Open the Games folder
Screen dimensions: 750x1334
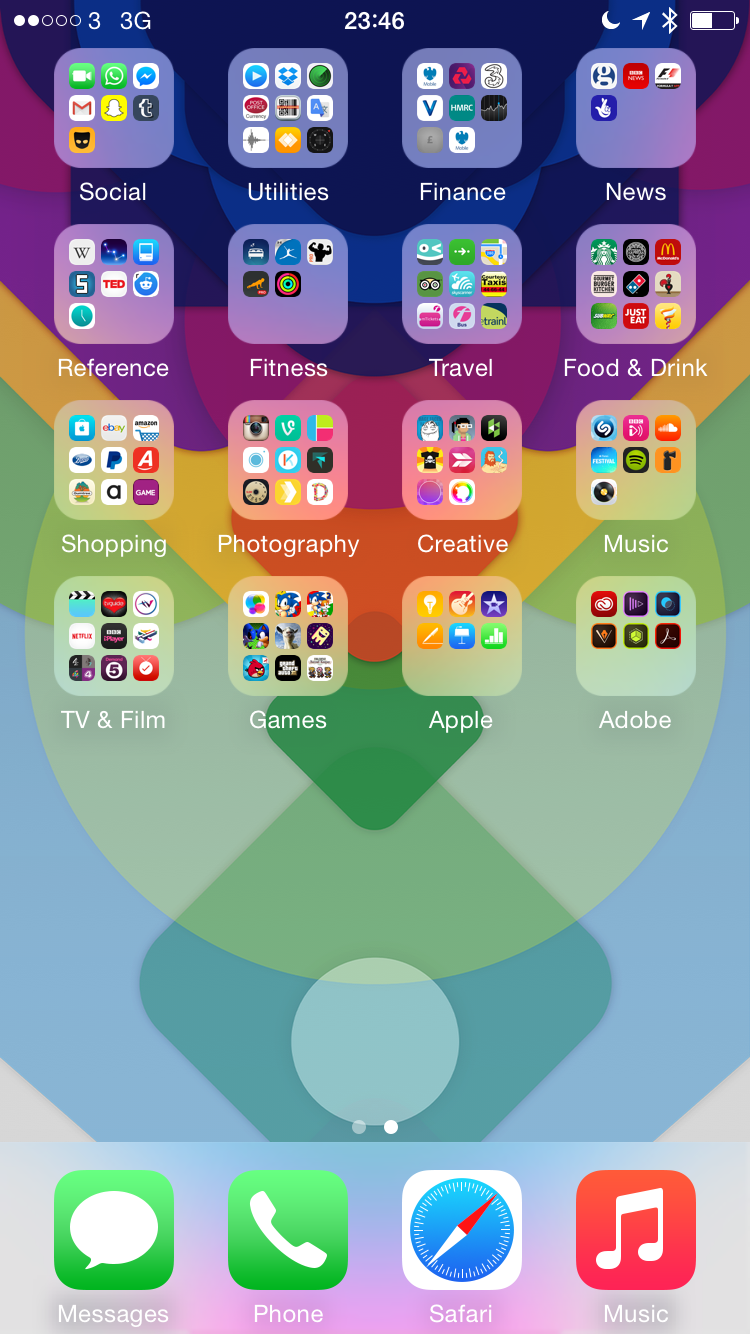[x=288, y=636]
